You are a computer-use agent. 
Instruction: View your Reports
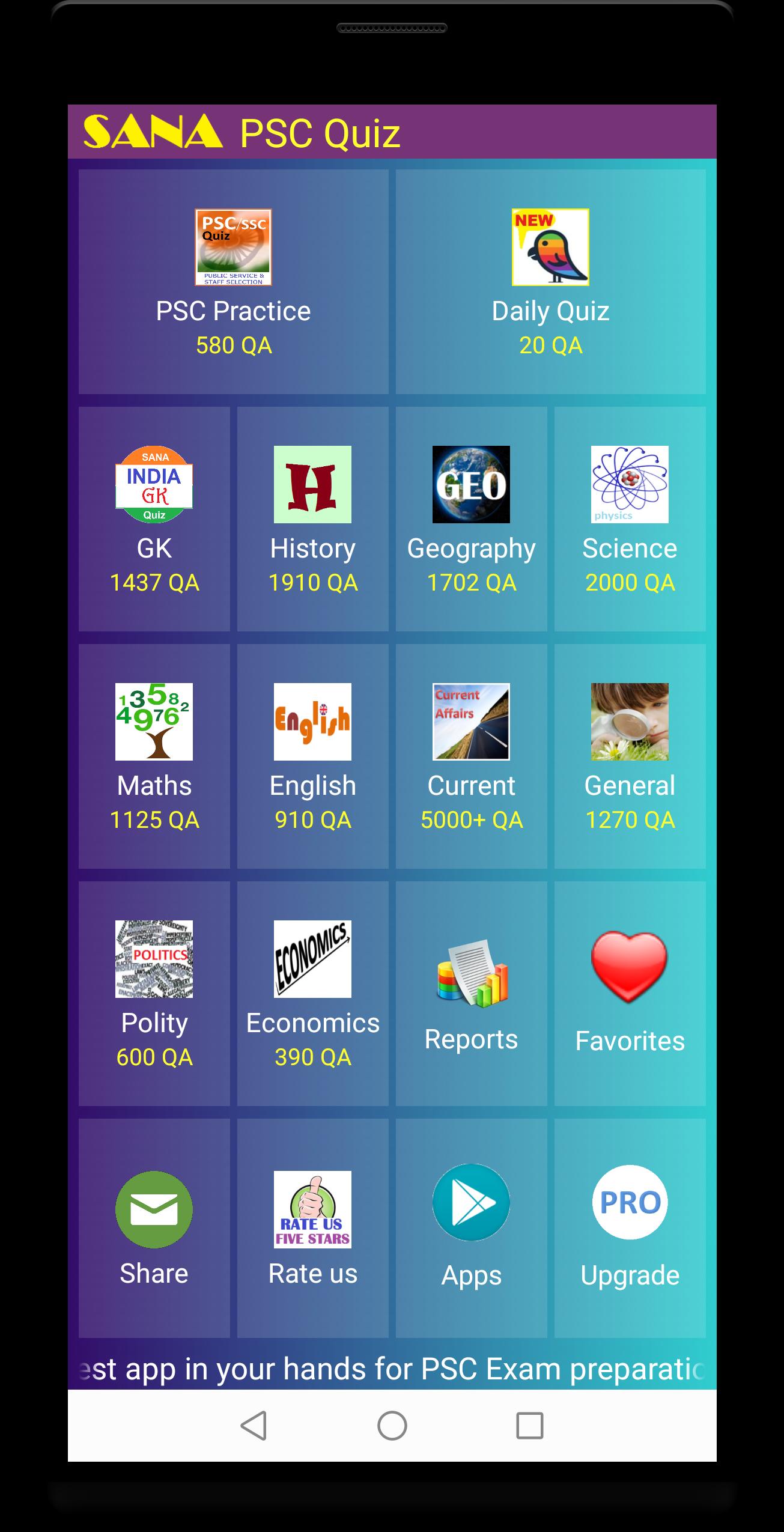tap(471, 993)
